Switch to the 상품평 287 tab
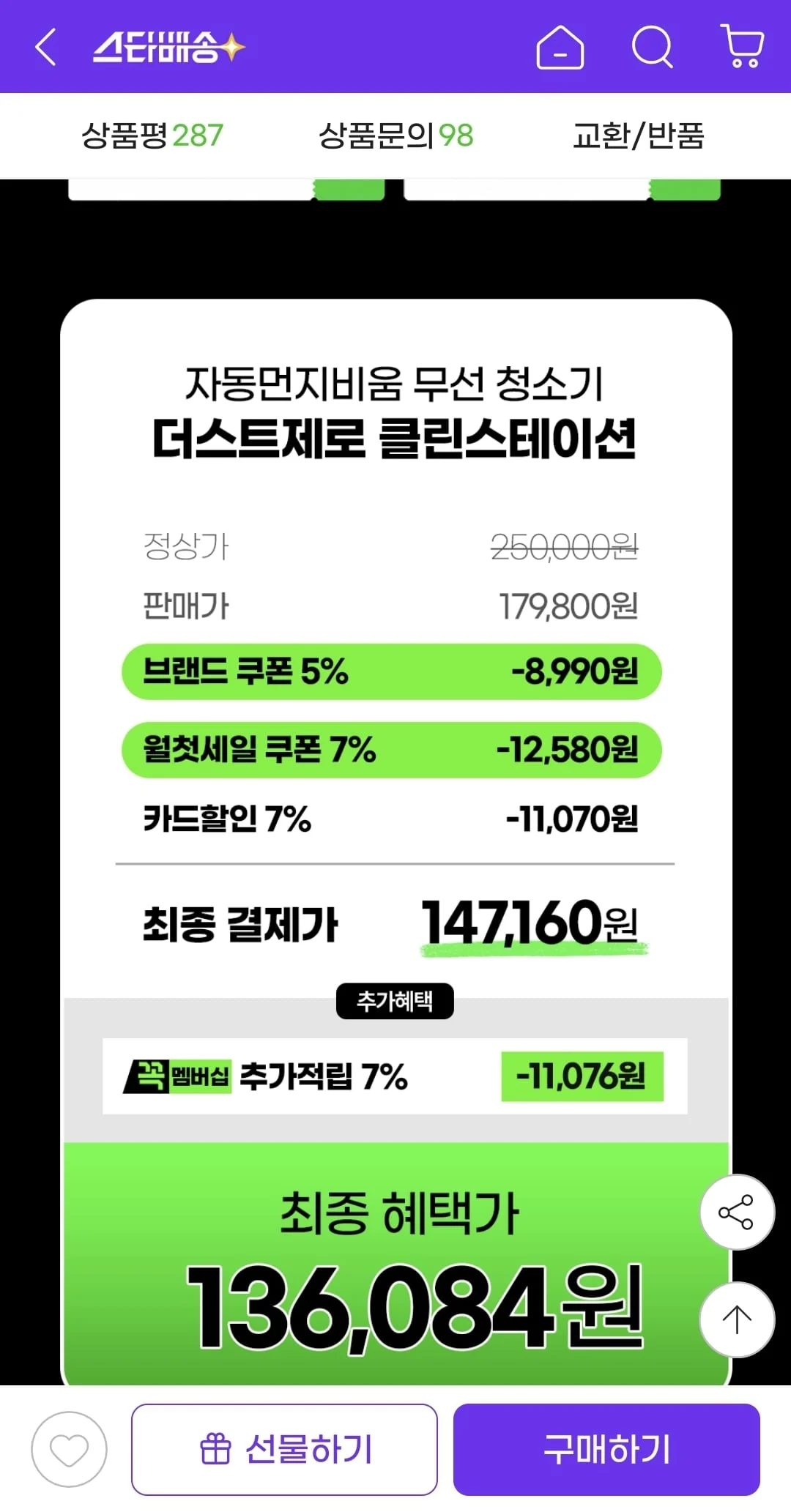 (x=152, y=135)
